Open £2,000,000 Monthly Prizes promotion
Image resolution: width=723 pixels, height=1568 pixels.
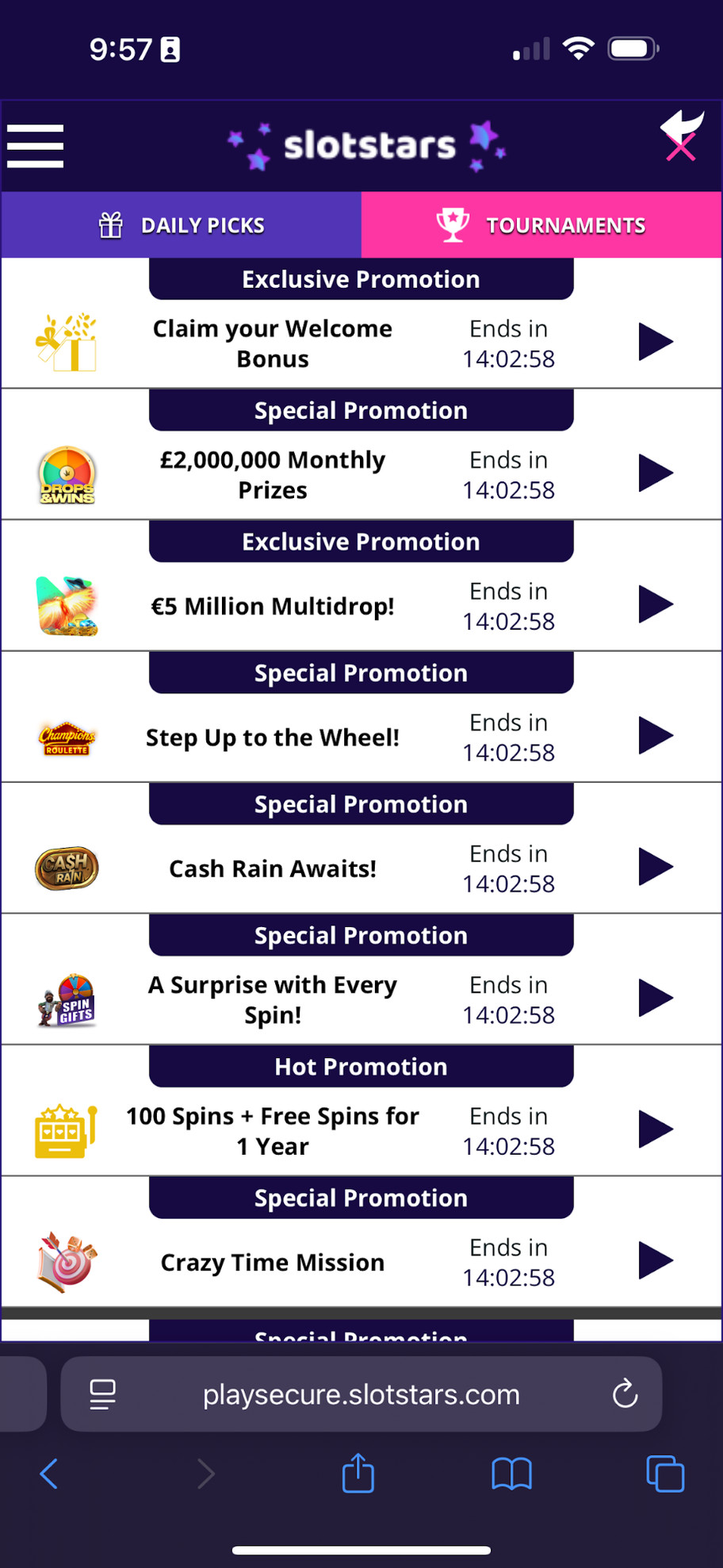655,474
